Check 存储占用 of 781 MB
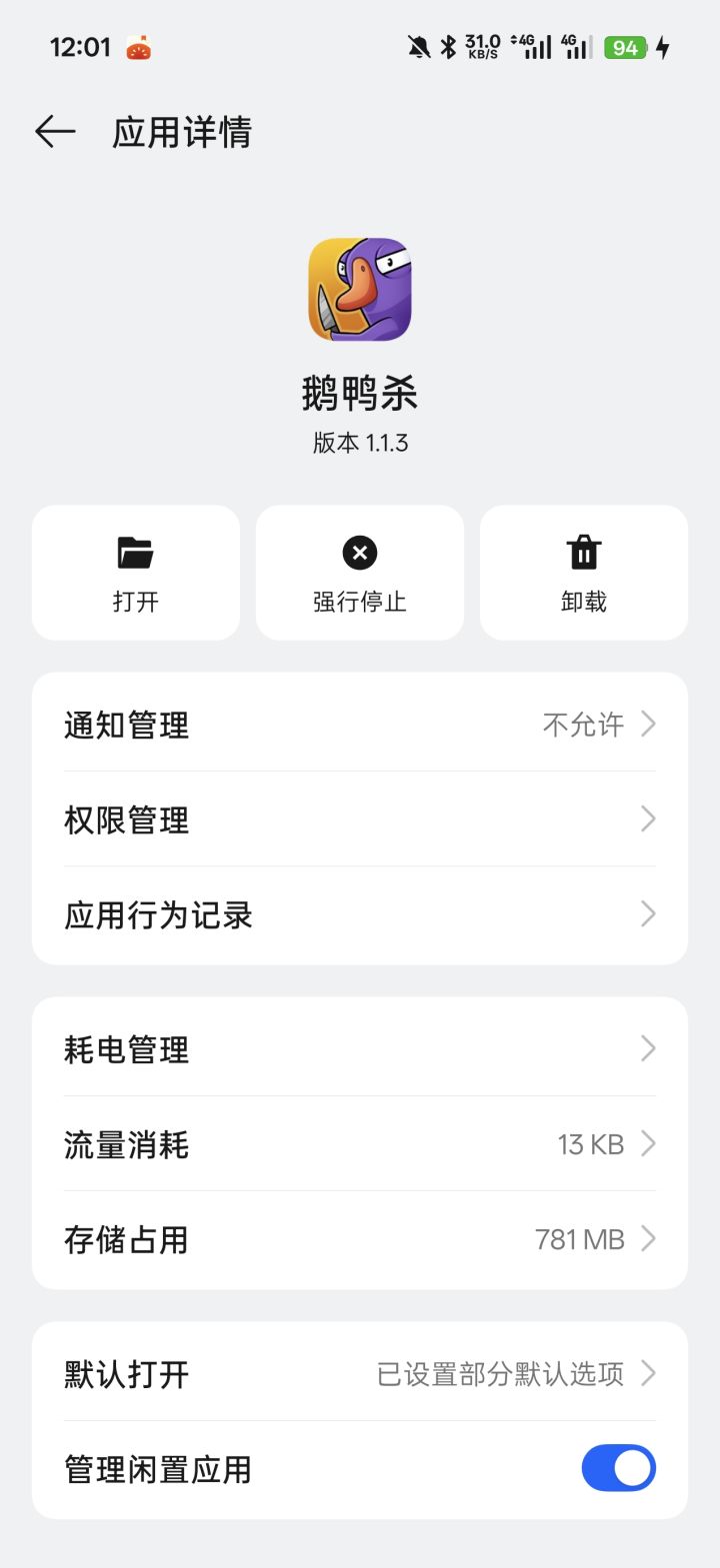This screenshot has width=720, height=1568. tap(360, 1239)
